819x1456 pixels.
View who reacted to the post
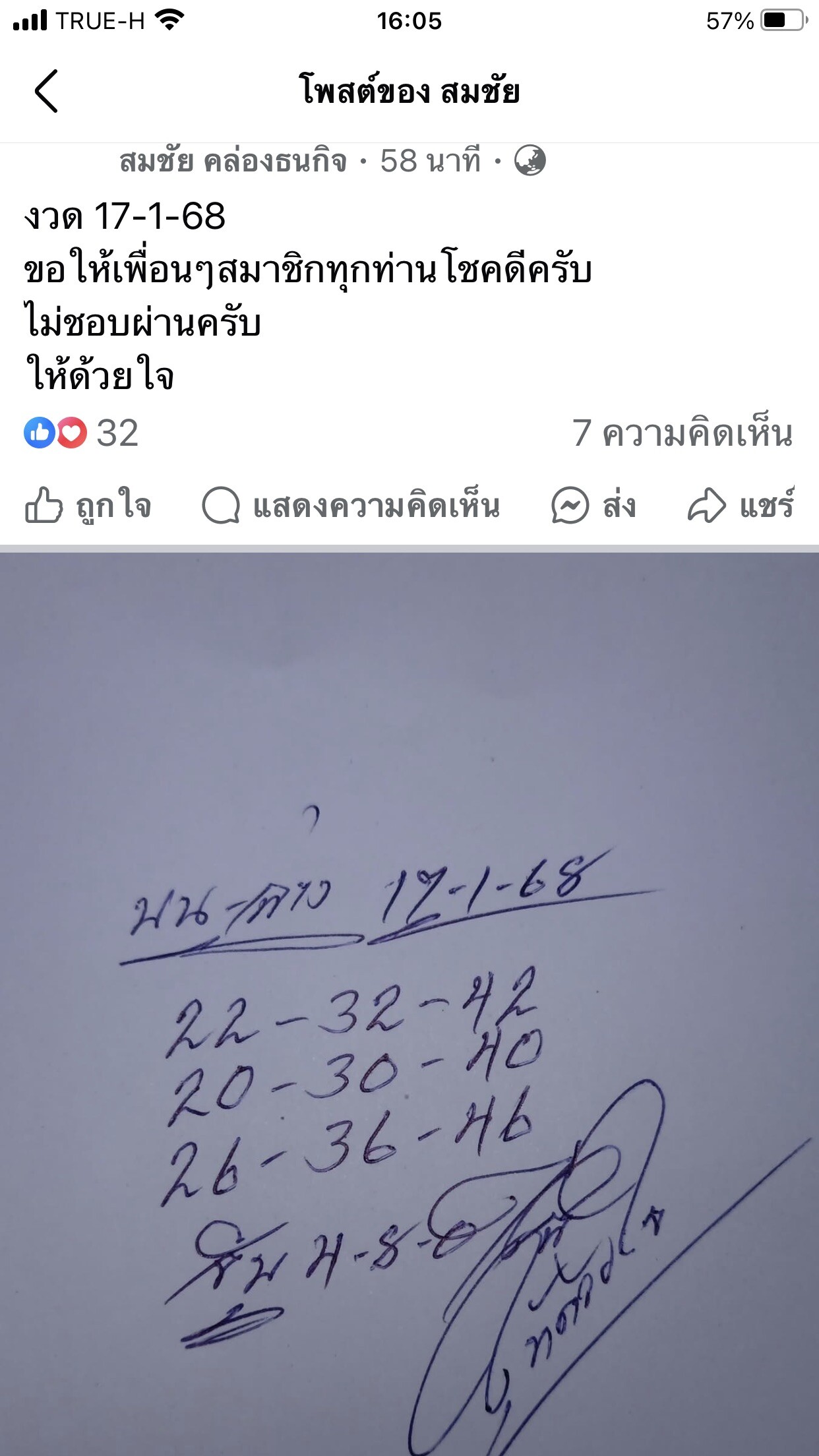(82, 433)
